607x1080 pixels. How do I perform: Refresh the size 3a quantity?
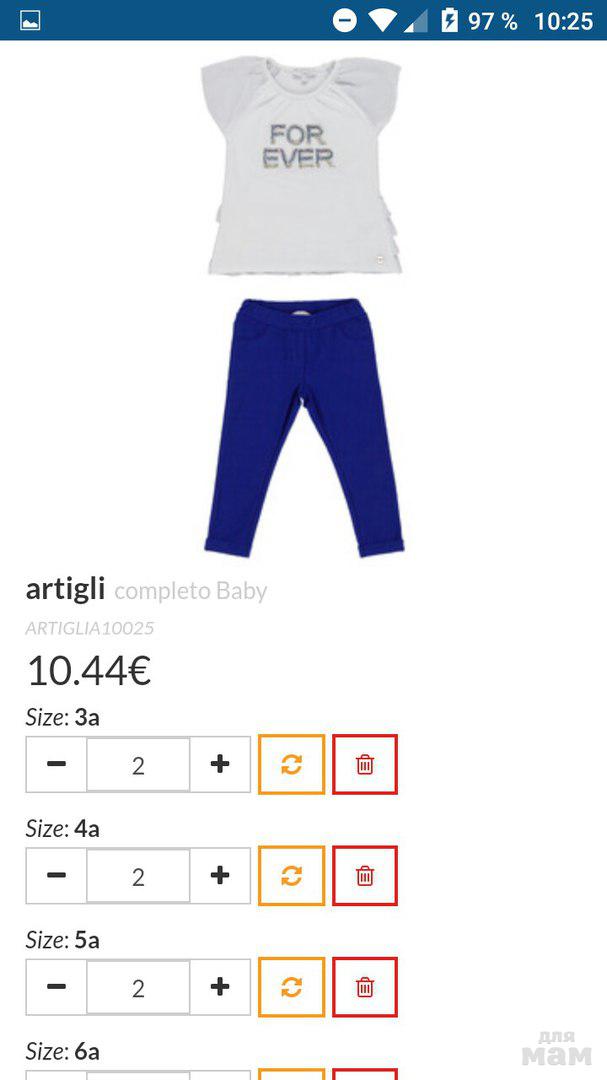tap(291, 765)
